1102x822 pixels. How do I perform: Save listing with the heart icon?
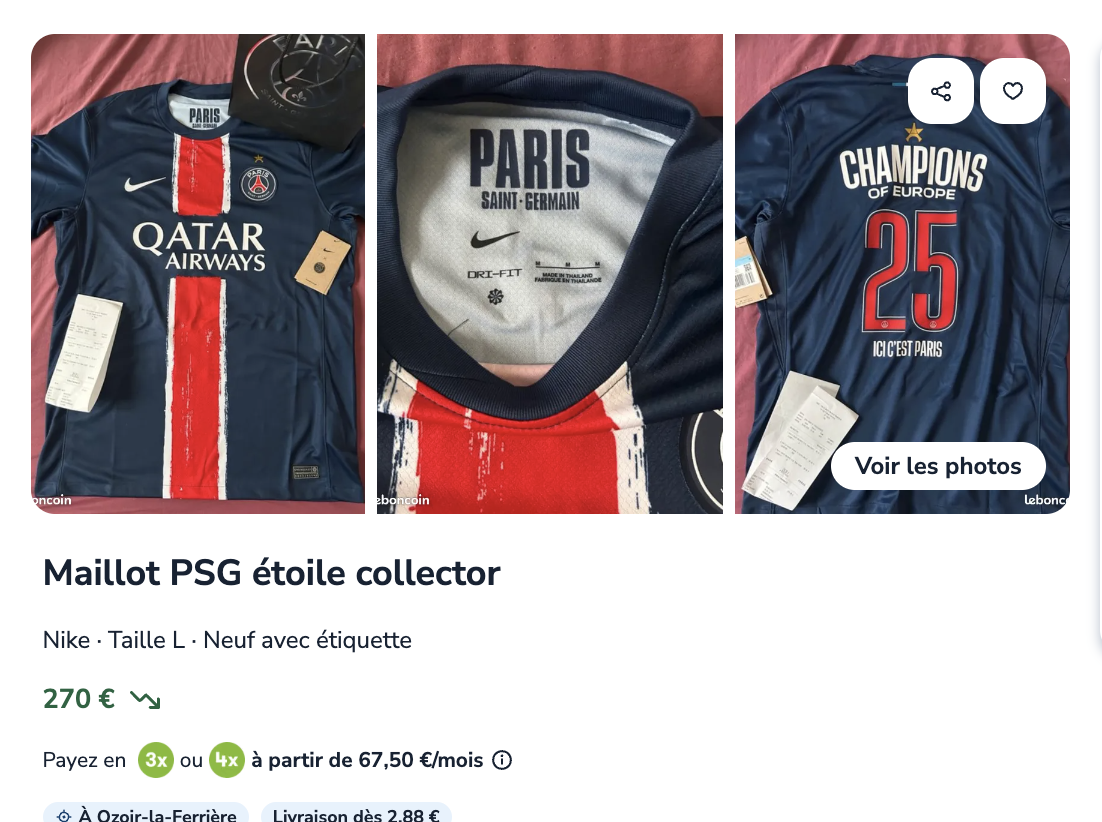pos(1012,91)
